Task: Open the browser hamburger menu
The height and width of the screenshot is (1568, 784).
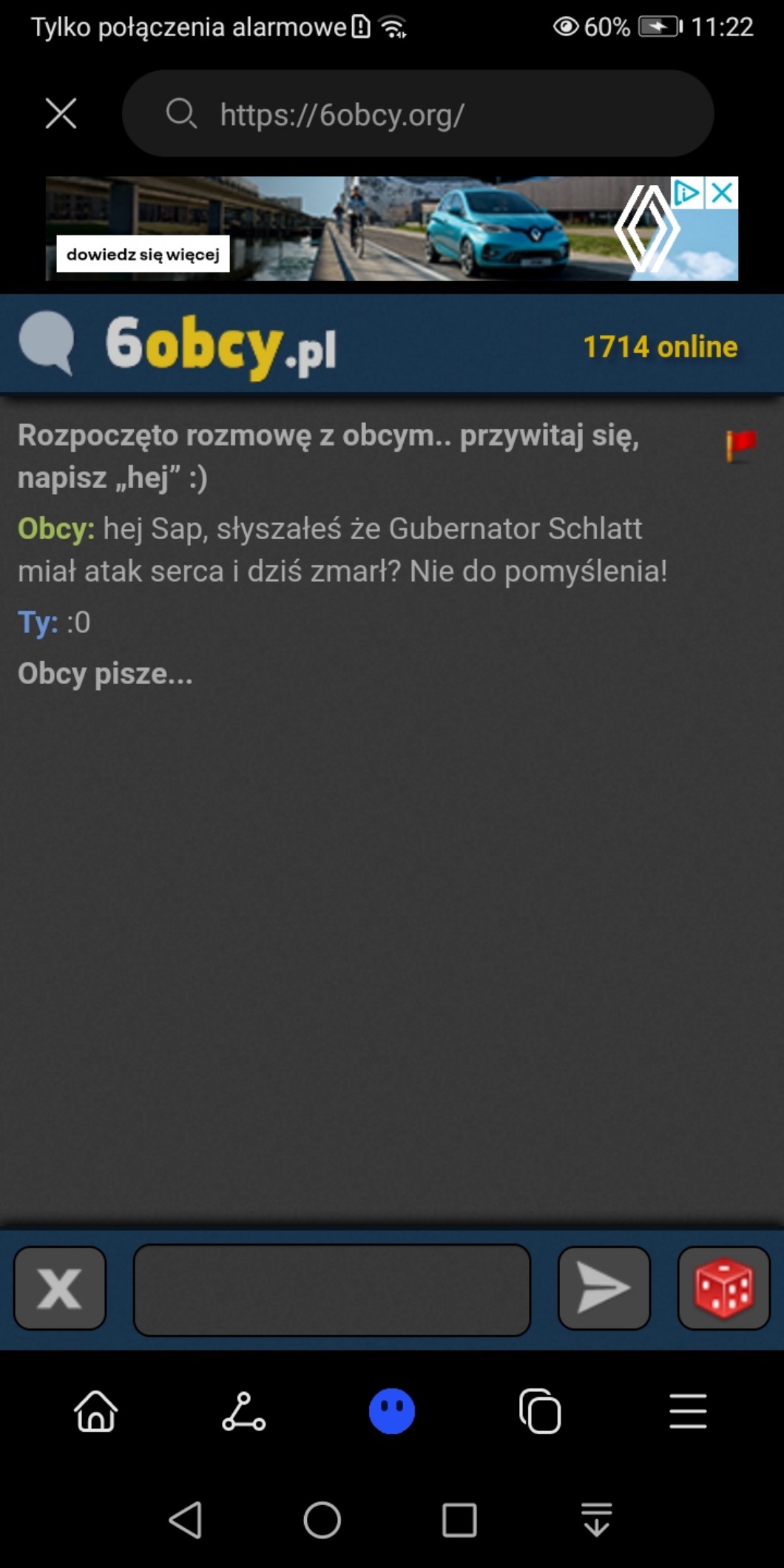Action: pos(688,1411)
